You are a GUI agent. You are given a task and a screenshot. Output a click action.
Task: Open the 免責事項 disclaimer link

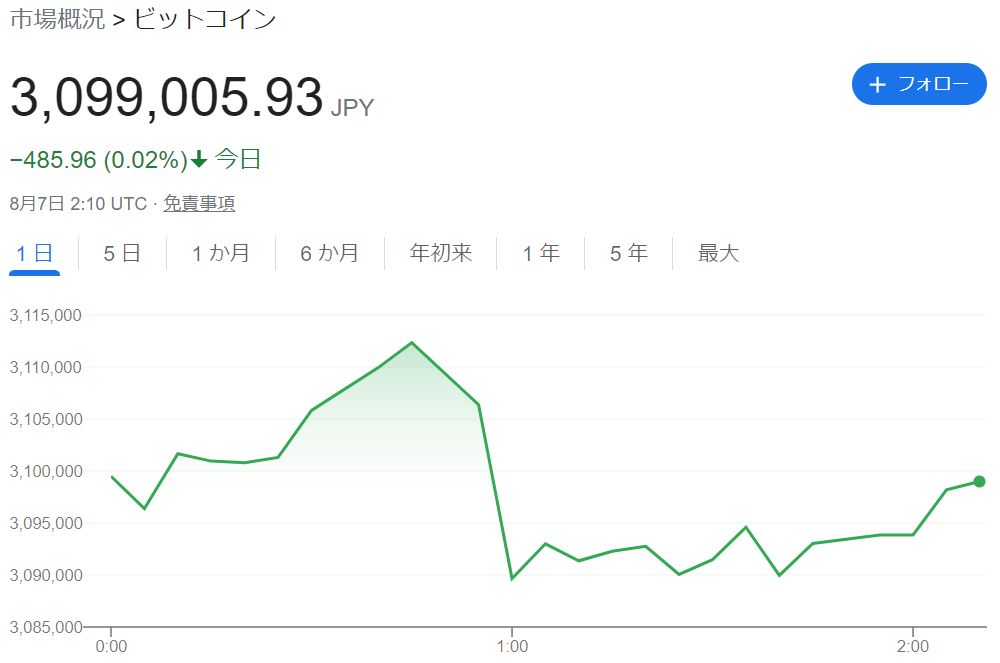click(199, 204)
